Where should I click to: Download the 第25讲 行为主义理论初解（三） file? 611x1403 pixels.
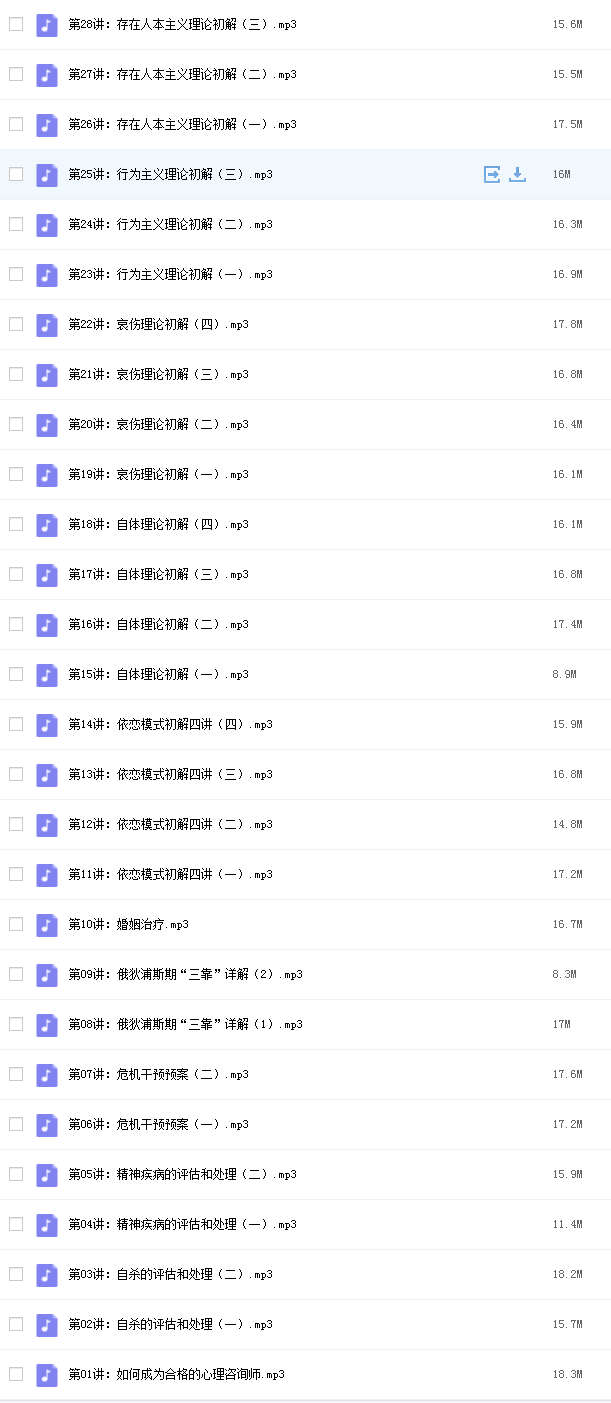517,174
